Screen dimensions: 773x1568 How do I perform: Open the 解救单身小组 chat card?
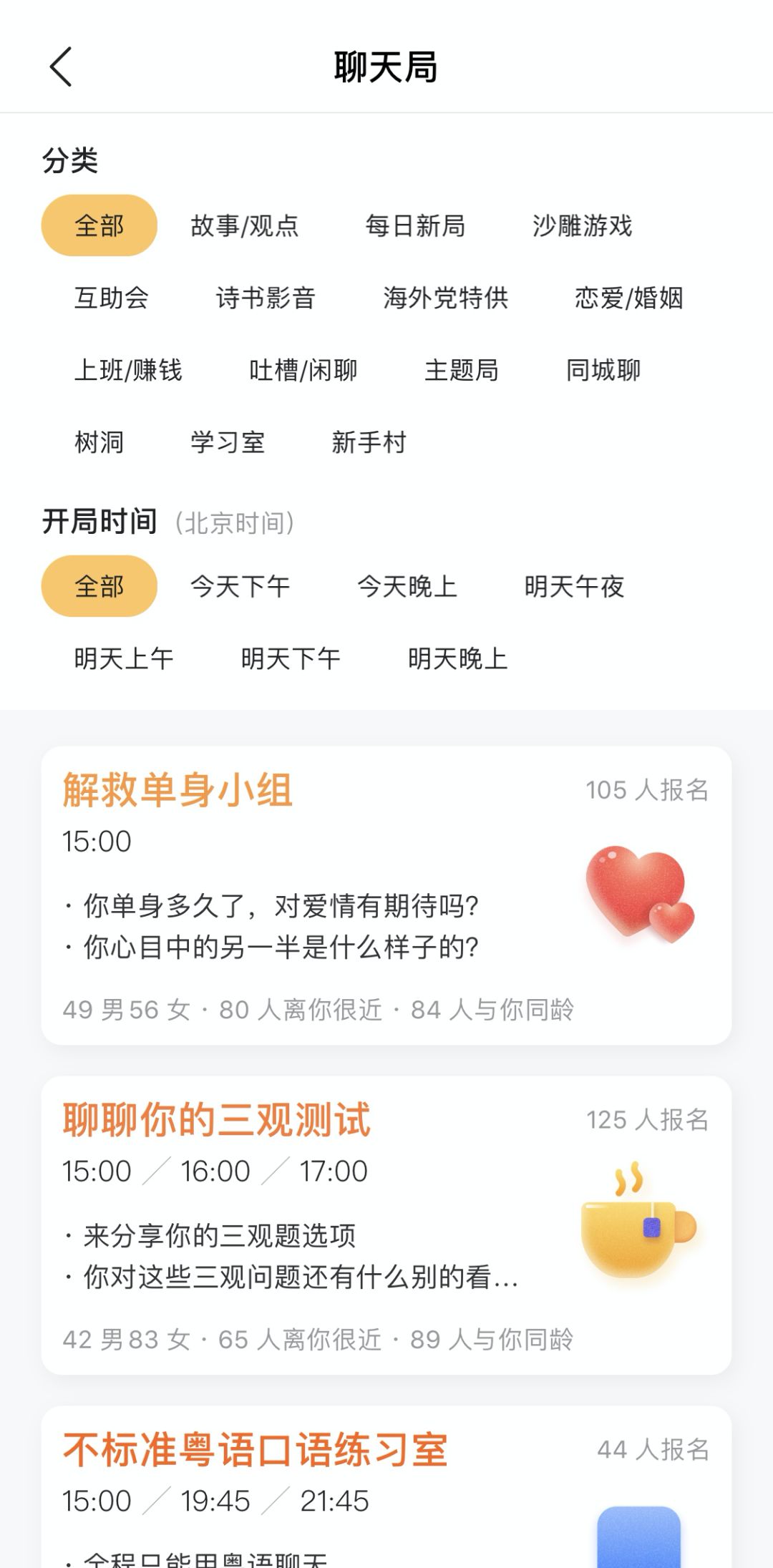pos(386,895)
